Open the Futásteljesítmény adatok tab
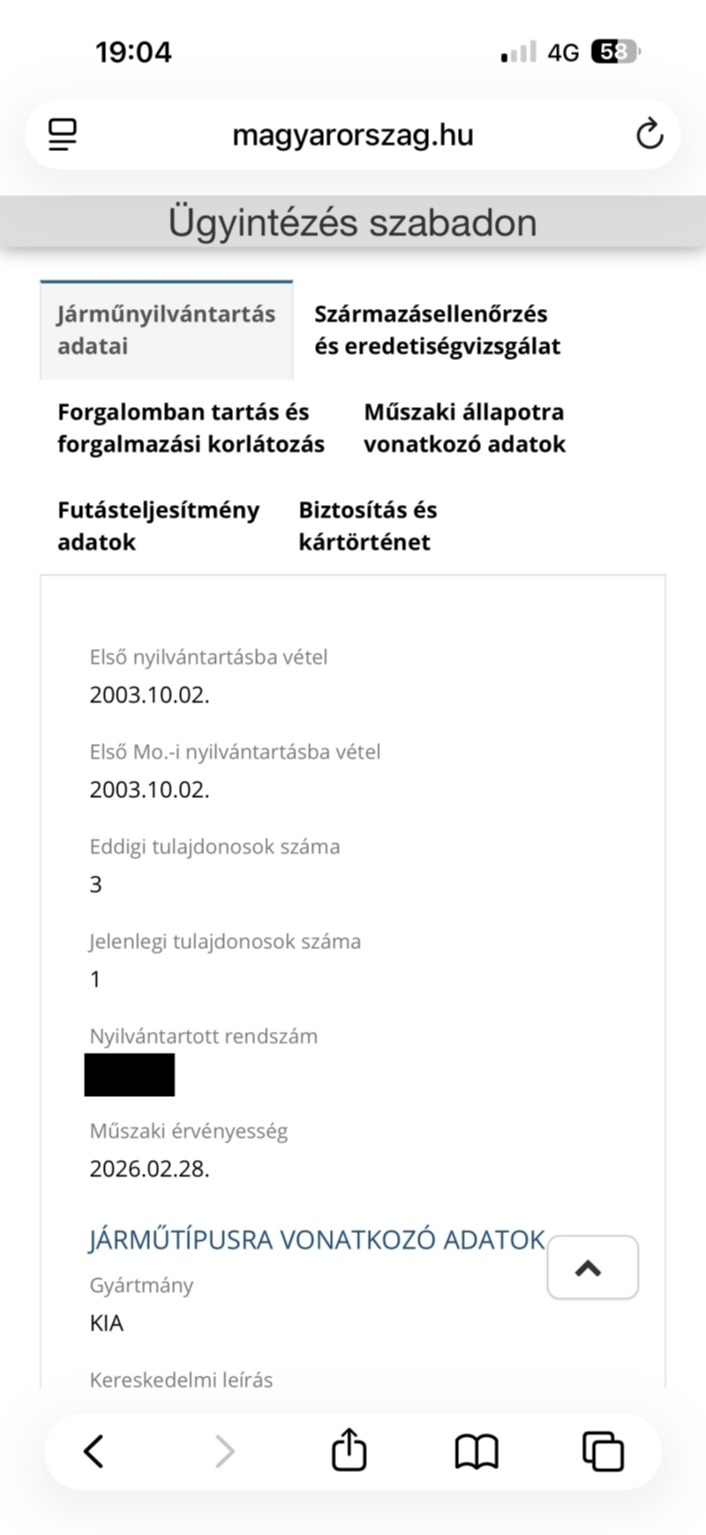 158,526
